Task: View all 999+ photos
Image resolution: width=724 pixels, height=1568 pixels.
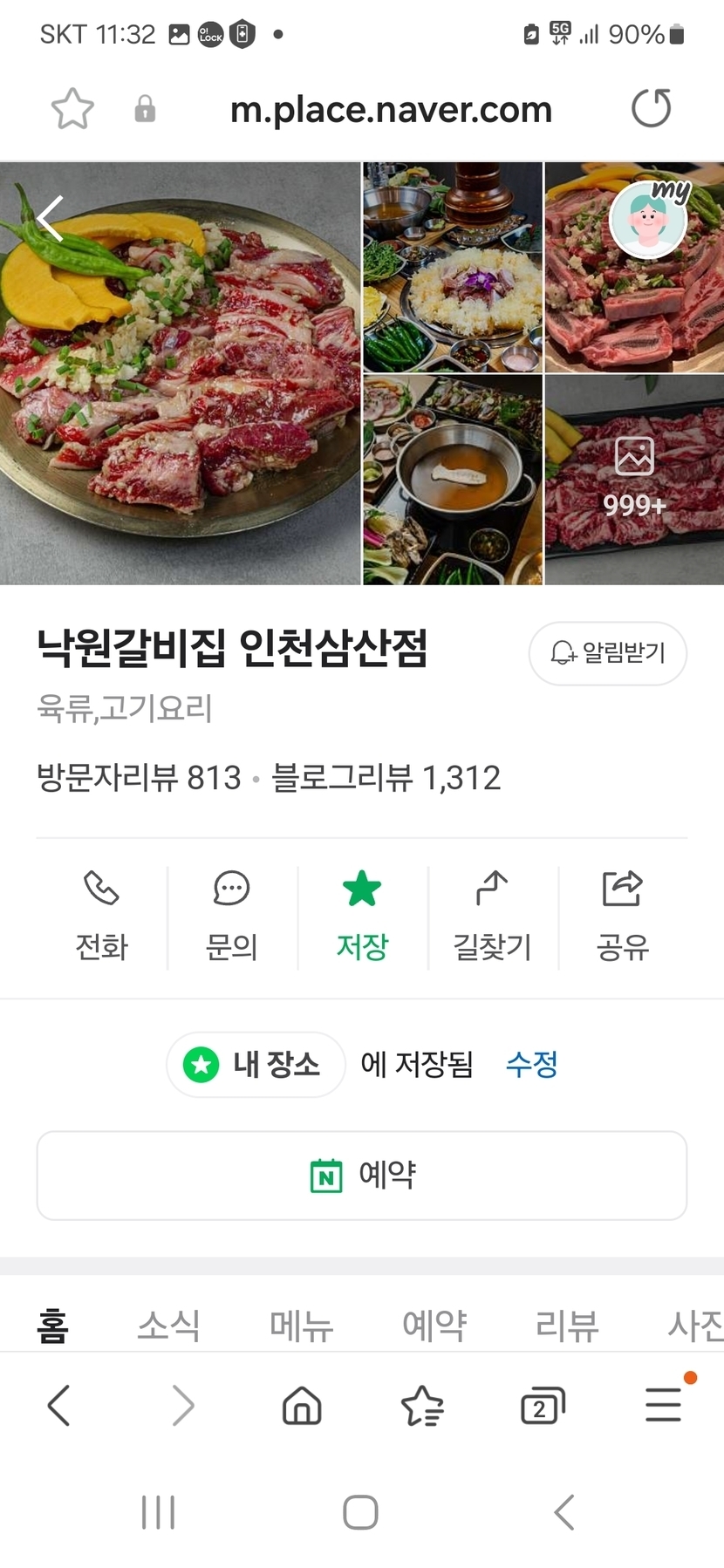Action: (x=634, y=480)
